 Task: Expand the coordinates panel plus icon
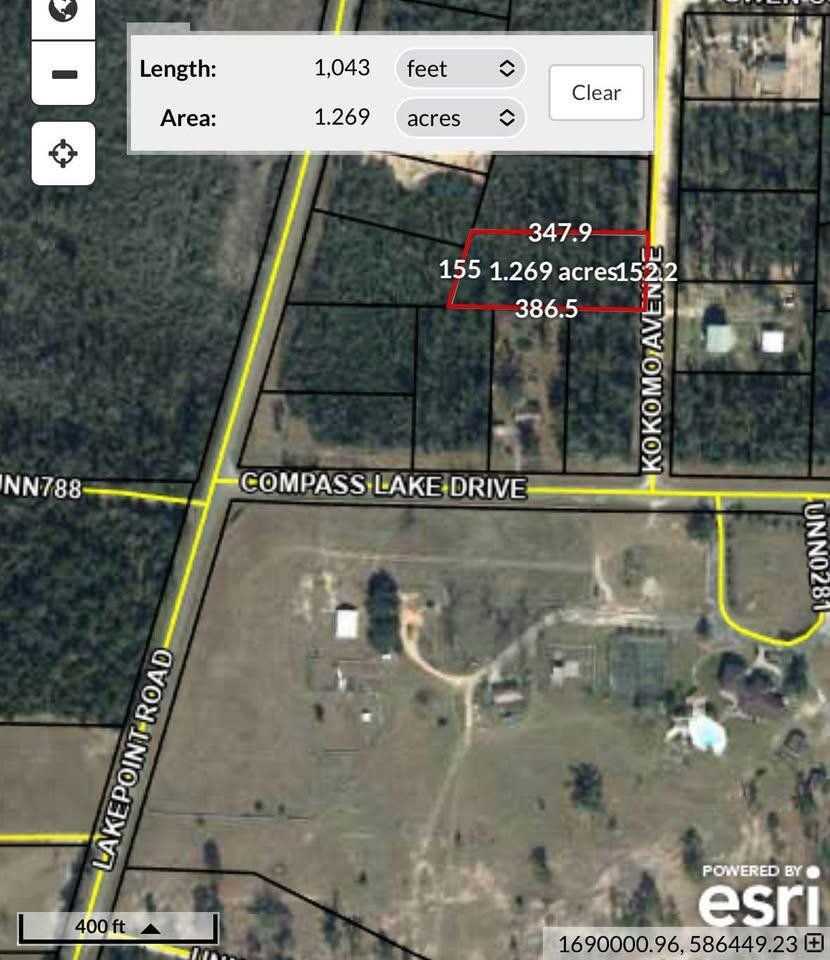coord(815,942)
